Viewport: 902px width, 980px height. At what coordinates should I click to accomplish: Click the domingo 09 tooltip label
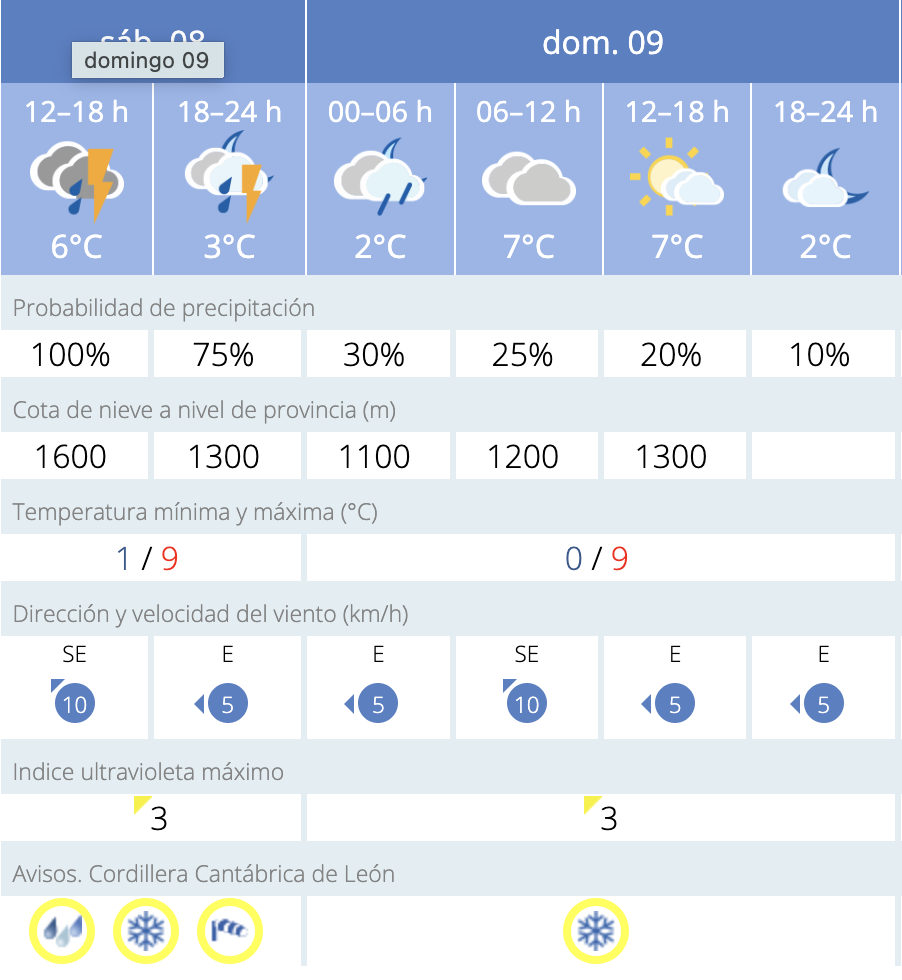(147, 60)
